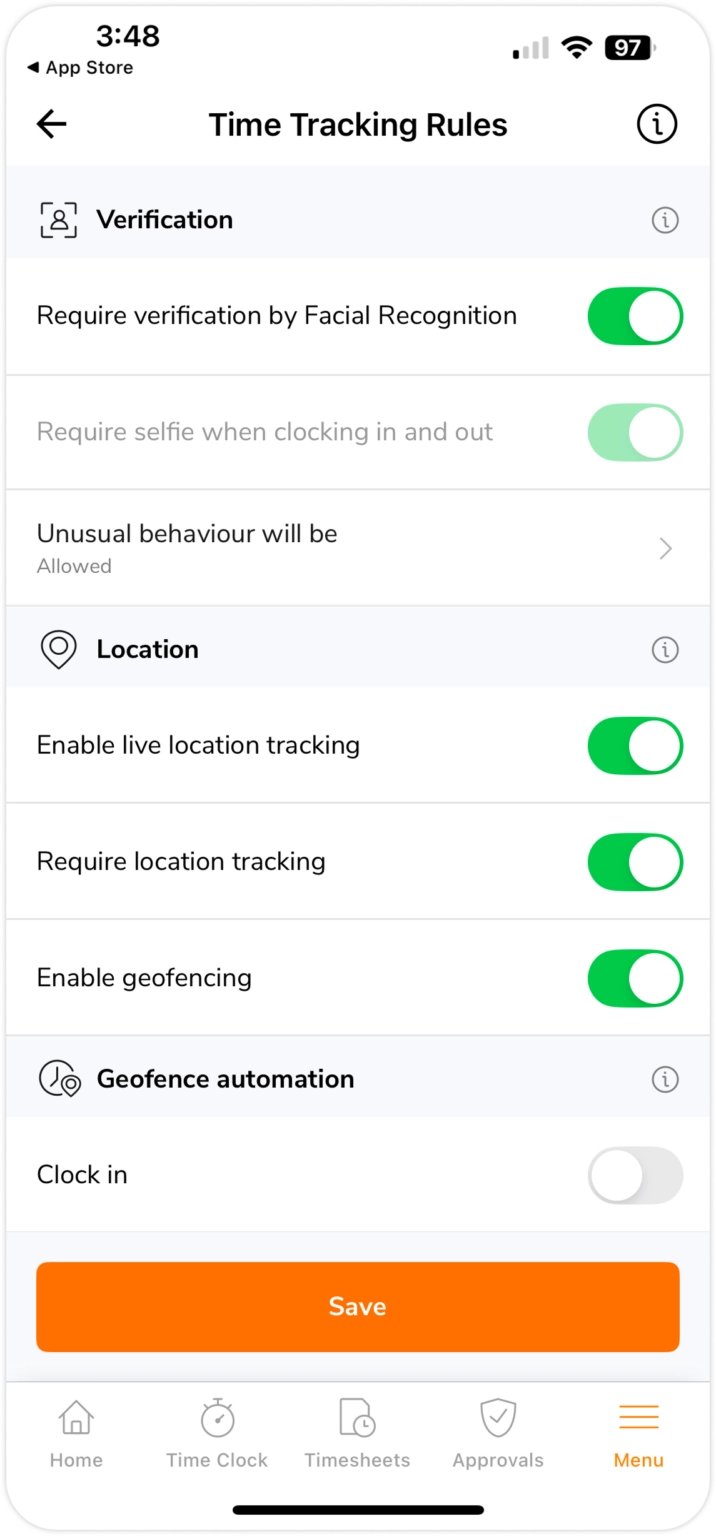Select the Approvals tab
This screenshot has width=716, height=1536.
(x=498, y=1434)
